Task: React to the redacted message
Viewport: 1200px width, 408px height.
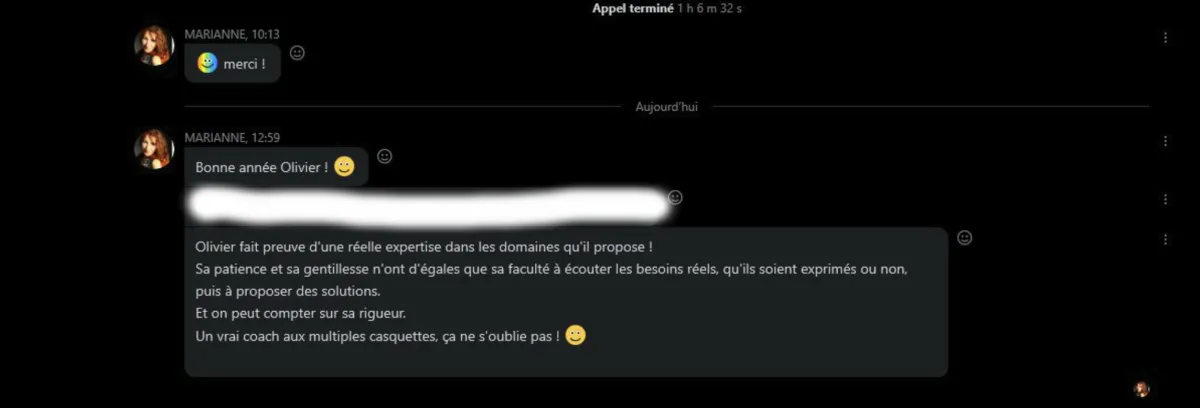Action: pos(675,198)
